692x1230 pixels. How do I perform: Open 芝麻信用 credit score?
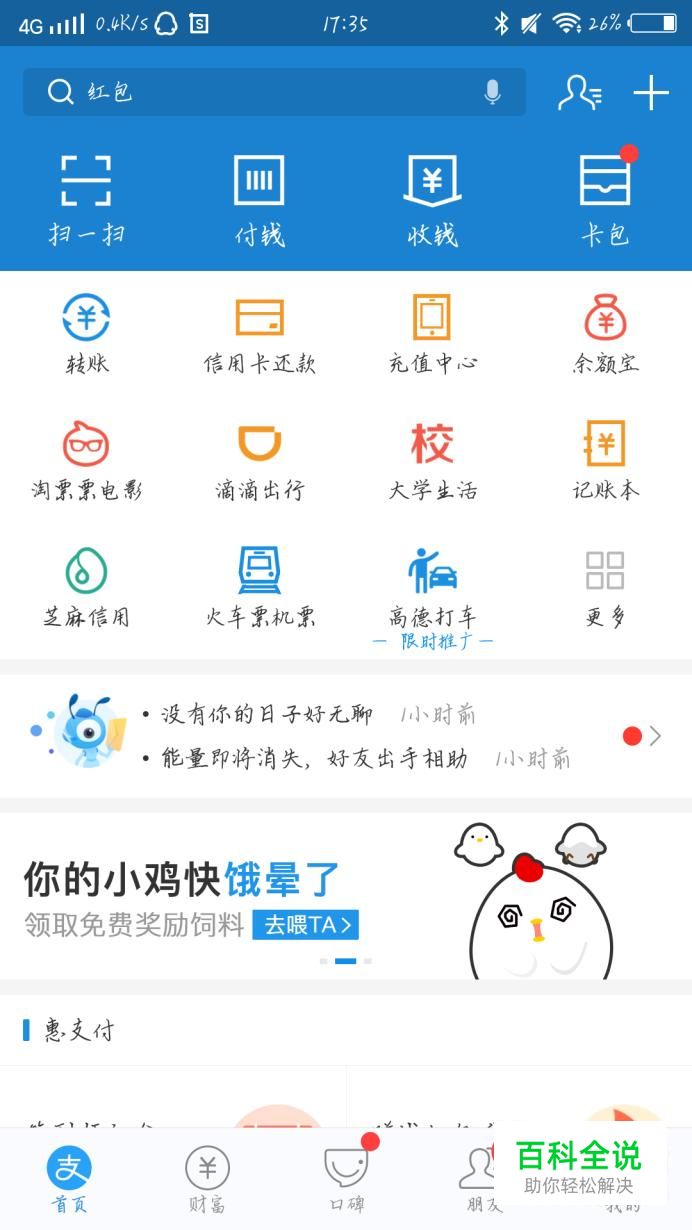[86, 588]
